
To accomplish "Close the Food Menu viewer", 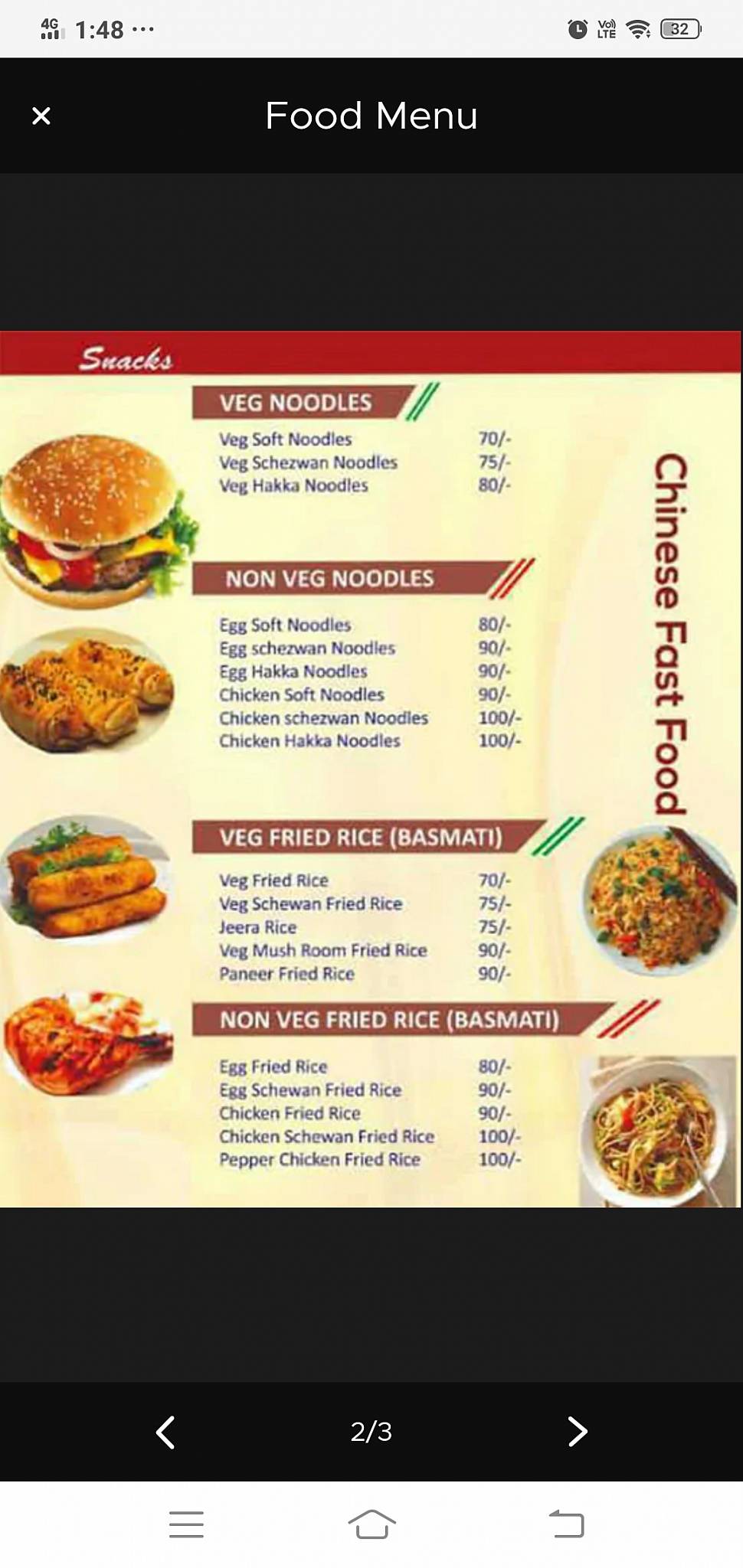I will click(x=41, y=116).
